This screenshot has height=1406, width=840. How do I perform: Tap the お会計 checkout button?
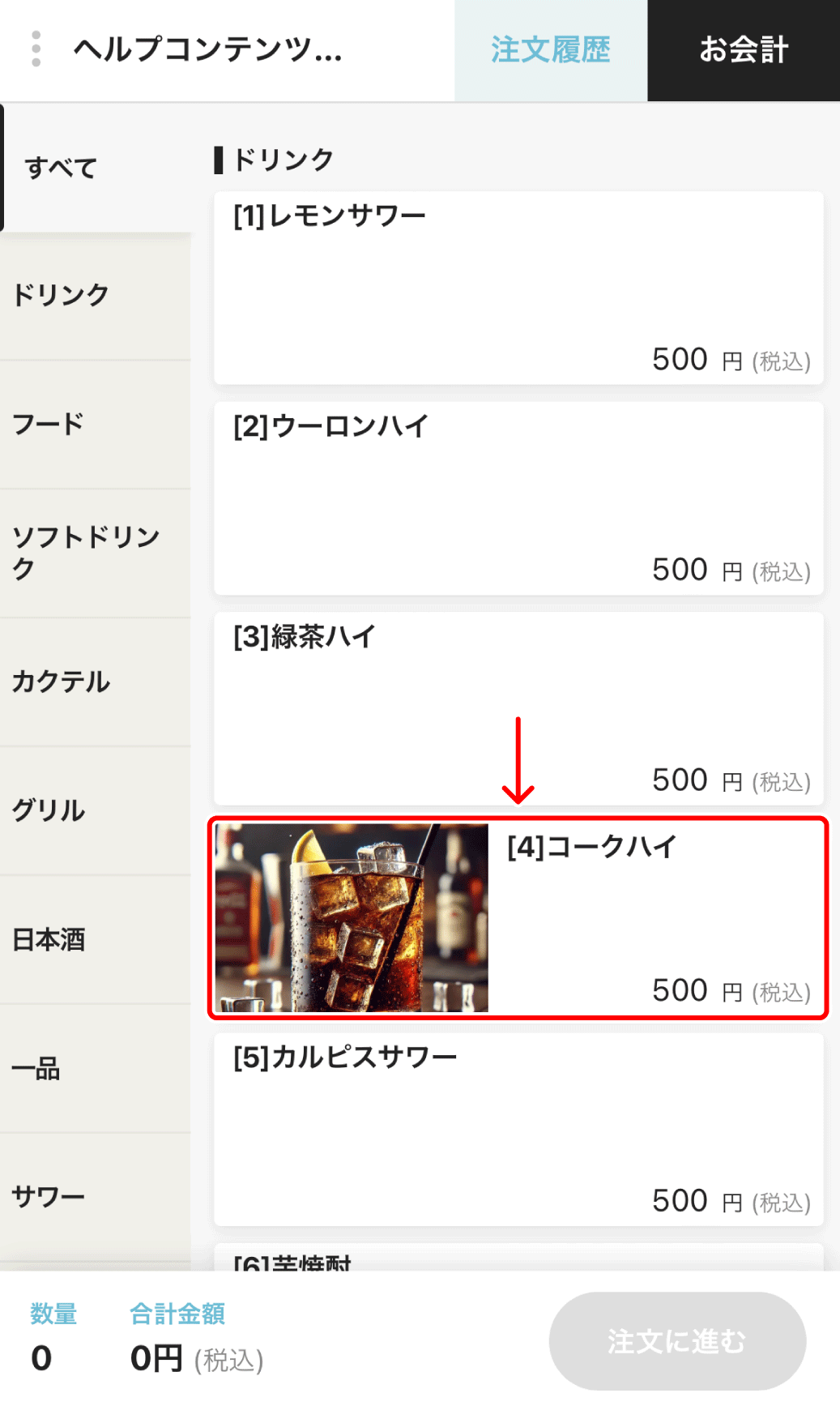pyautogui.click(x=744, y=50)
